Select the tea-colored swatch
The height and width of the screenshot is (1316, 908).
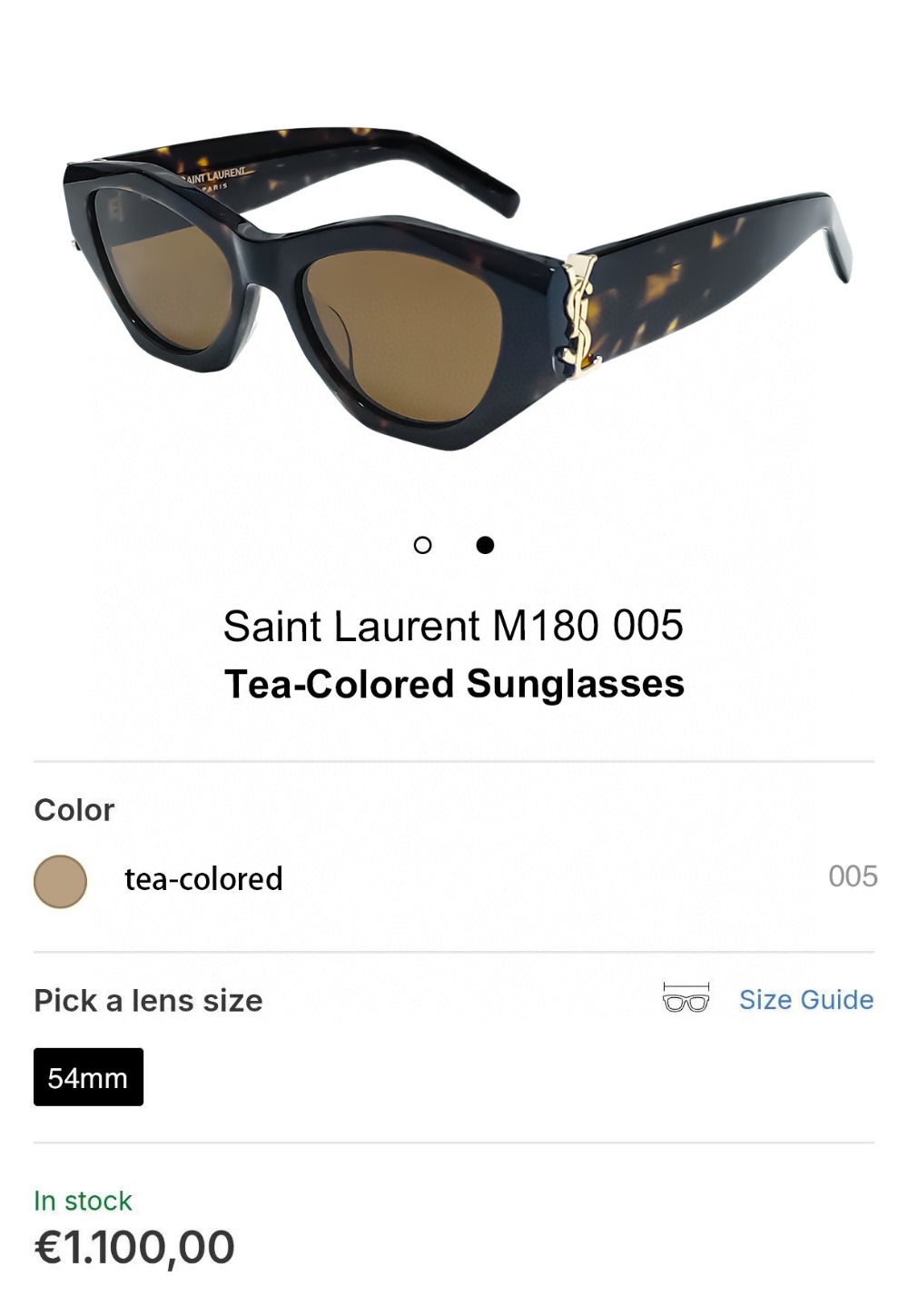point(60,881)
